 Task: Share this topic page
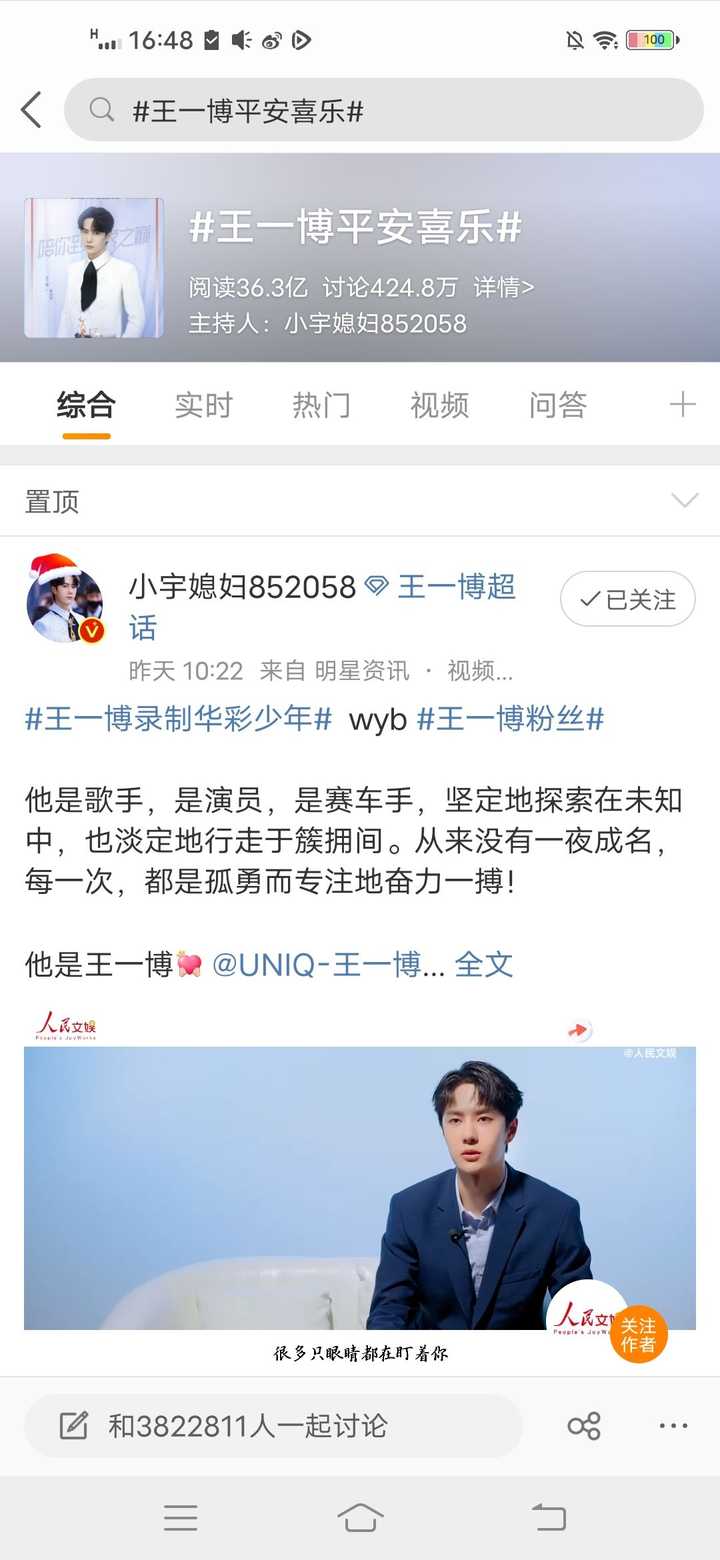[584, 1426]
